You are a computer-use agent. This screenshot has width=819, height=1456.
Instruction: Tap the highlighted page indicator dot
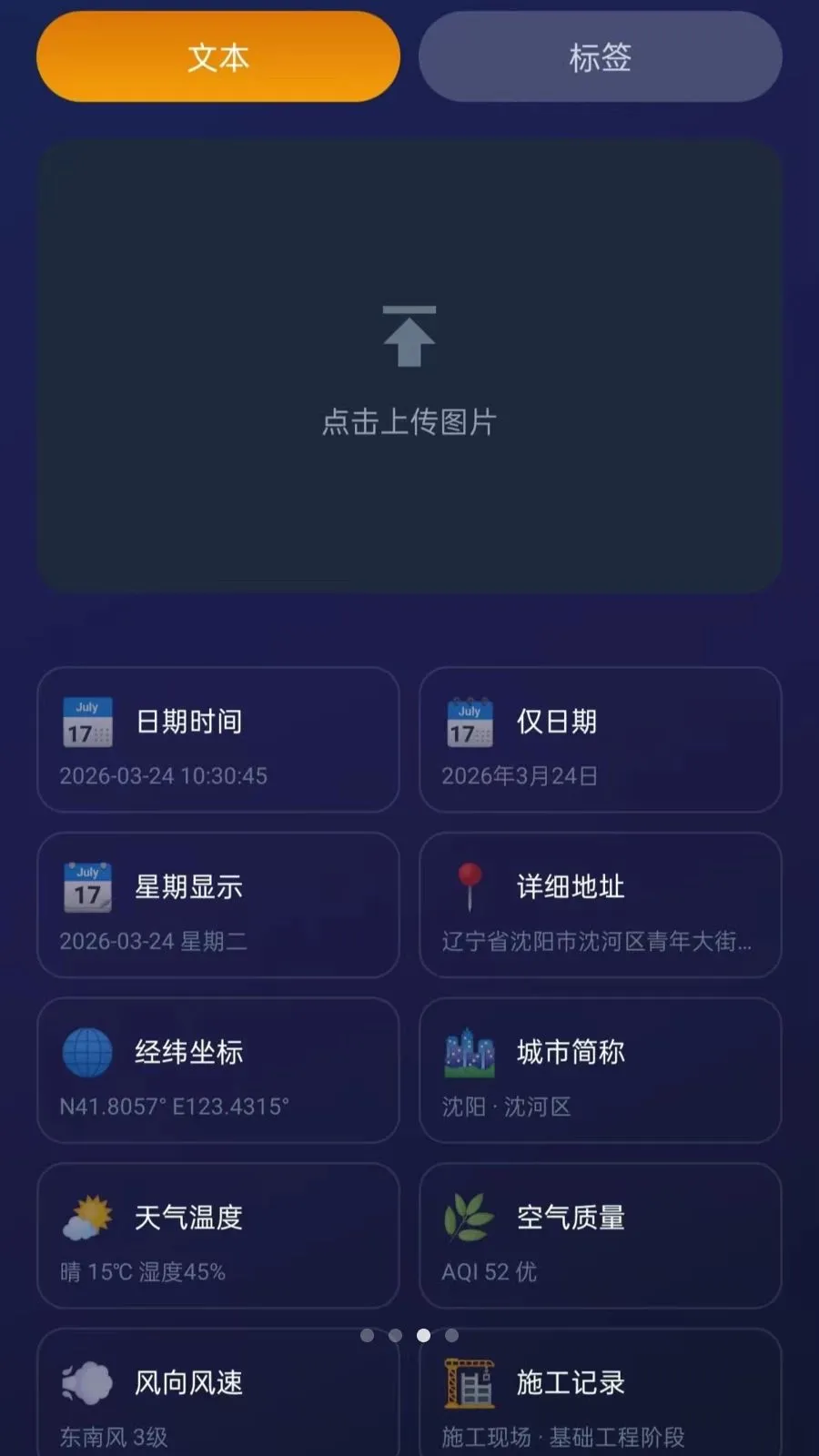pyautogui.click(x=424, y=1335)
